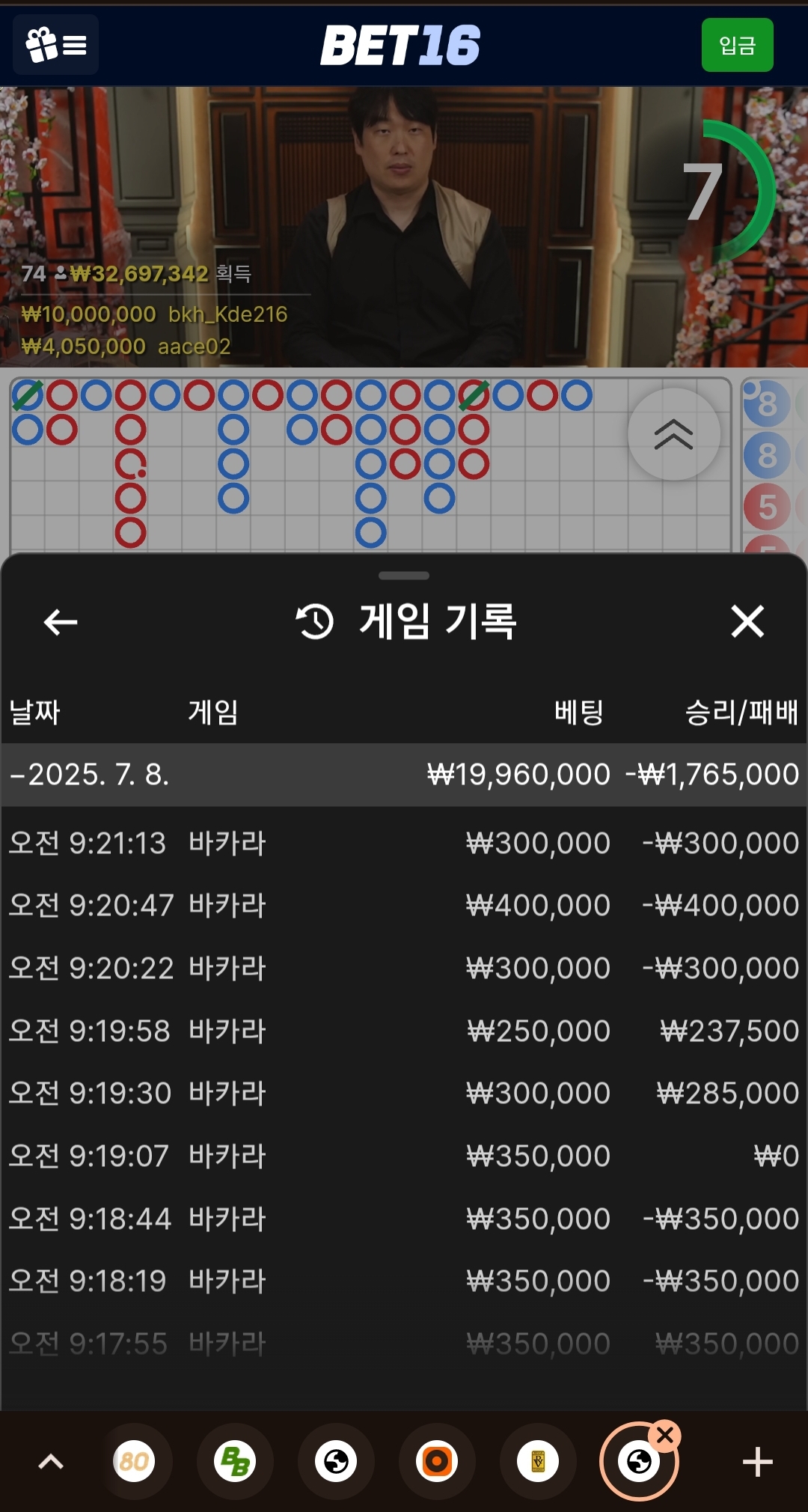Tap the green 입금 deposit button
Screen dimensions: 808x1512
click(737, 46)
